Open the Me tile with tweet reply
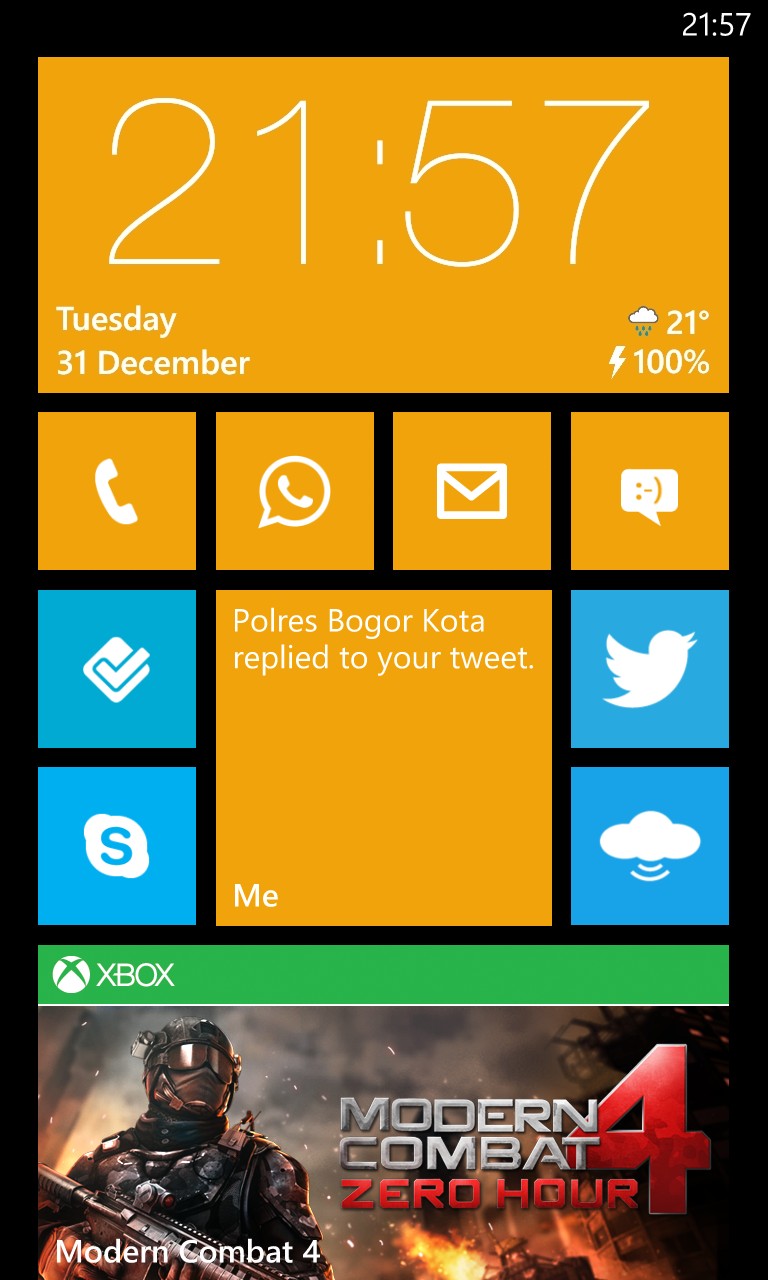Screen dimensions: 768x1280 (x=383, y=757)
